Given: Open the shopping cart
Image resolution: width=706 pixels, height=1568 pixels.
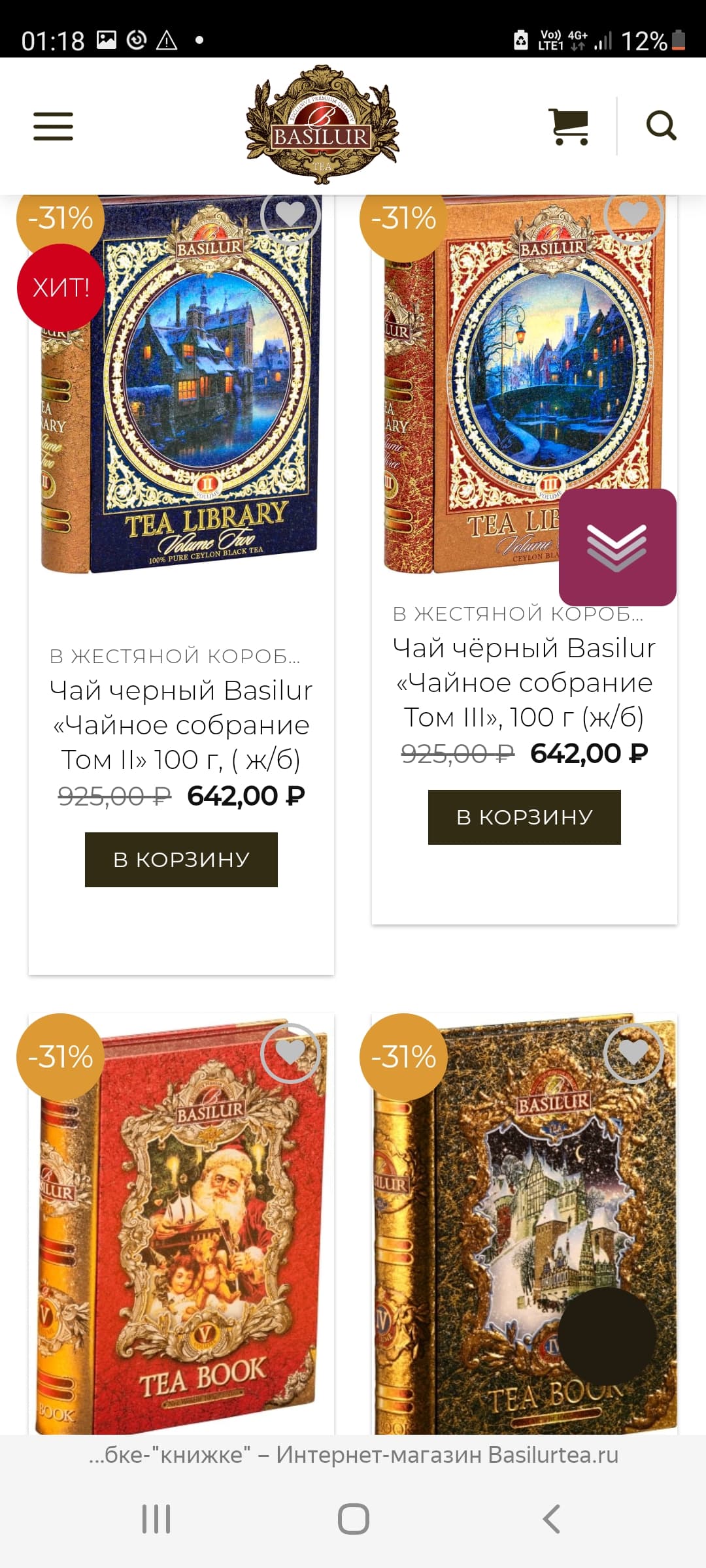Looking at the screenshot, I should [569, 126].
